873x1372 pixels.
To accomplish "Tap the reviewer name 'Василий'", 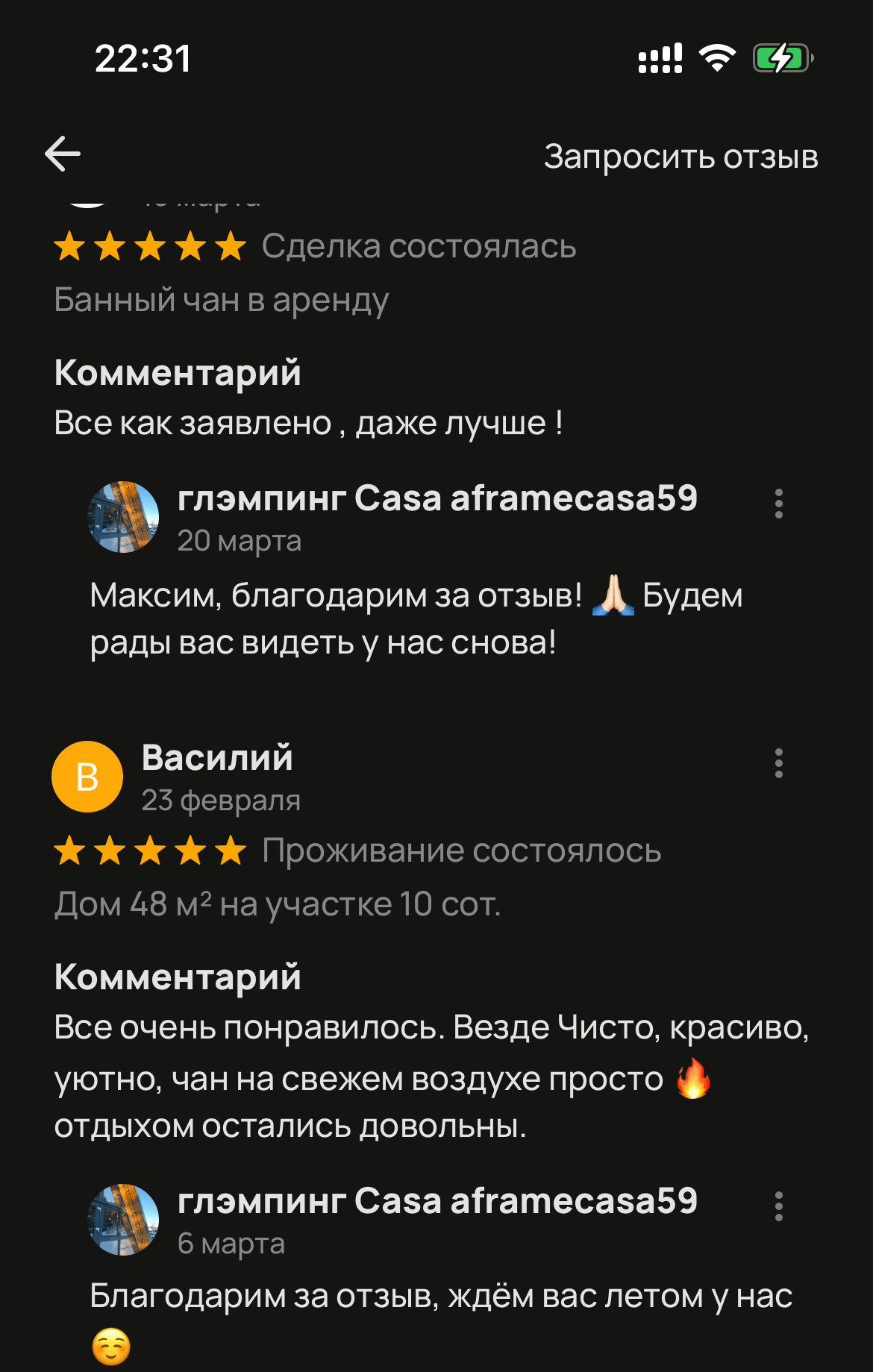I will coord(216,757).
